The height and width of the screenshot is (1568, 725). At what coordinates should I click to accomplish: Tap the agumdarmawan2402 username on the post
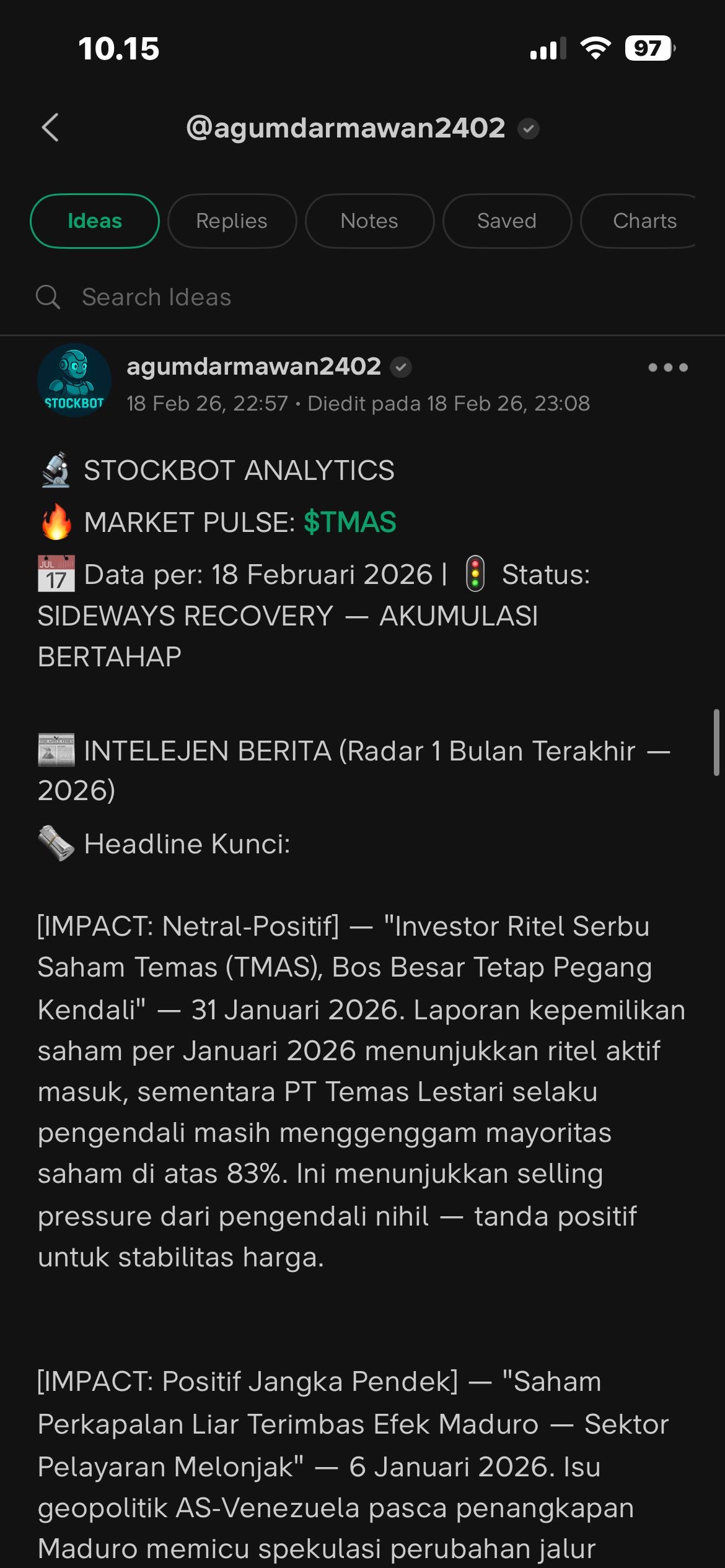point(254,366)
